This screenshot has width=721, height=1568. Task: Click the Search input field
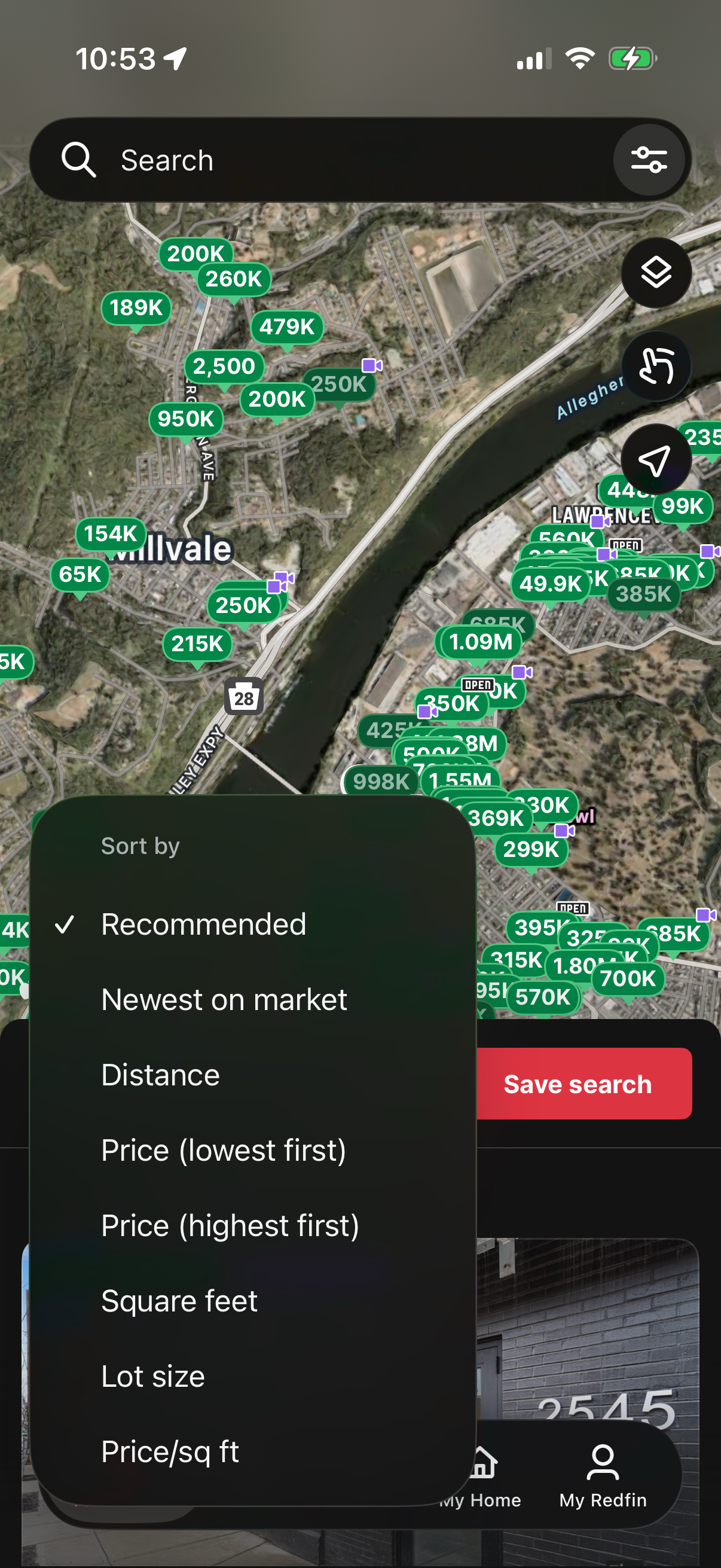pos(243,160)
